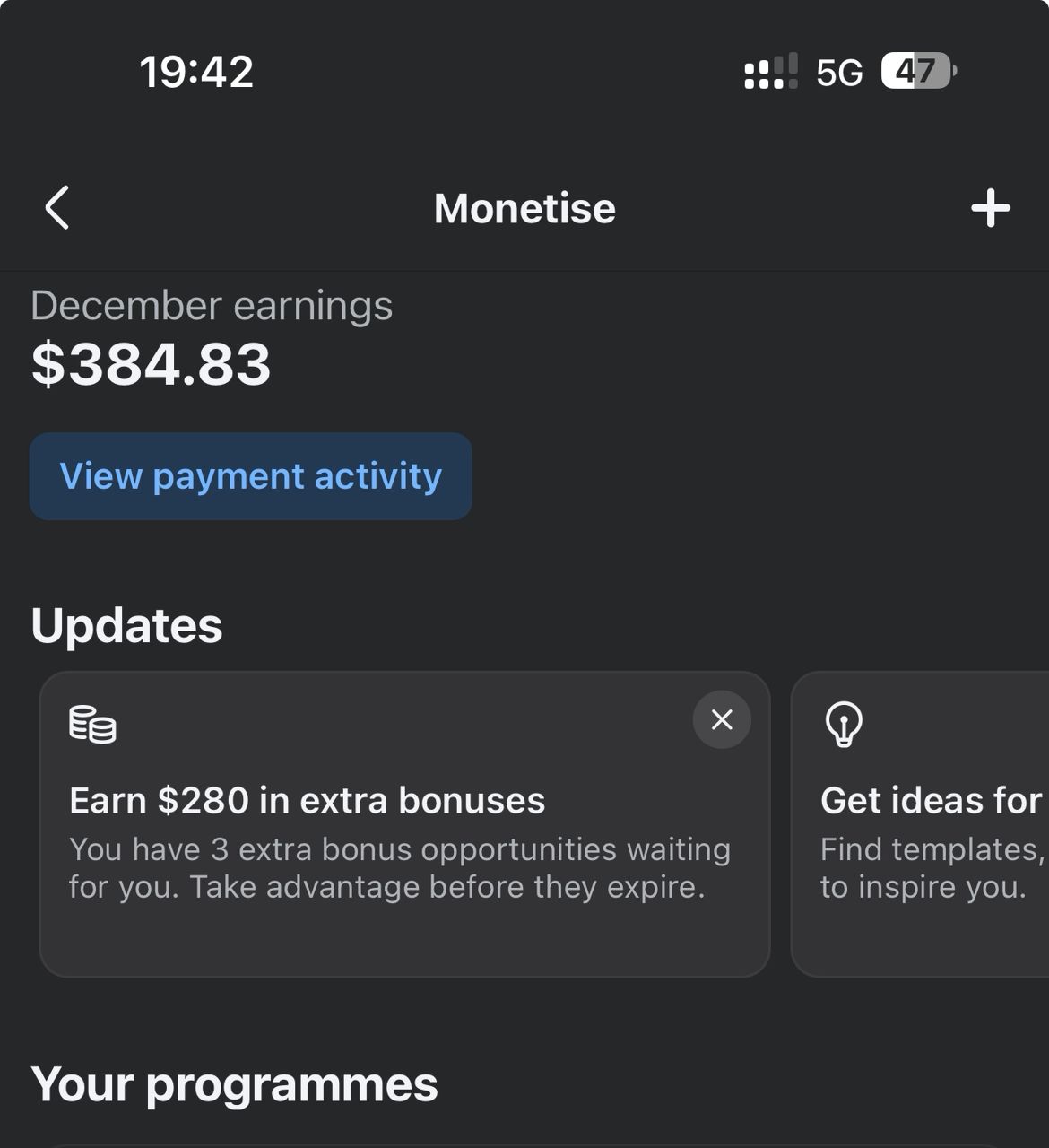Tap the Your programmes heading
This screenshot has height=1148, width=1049.
(x=234, y=1084)
